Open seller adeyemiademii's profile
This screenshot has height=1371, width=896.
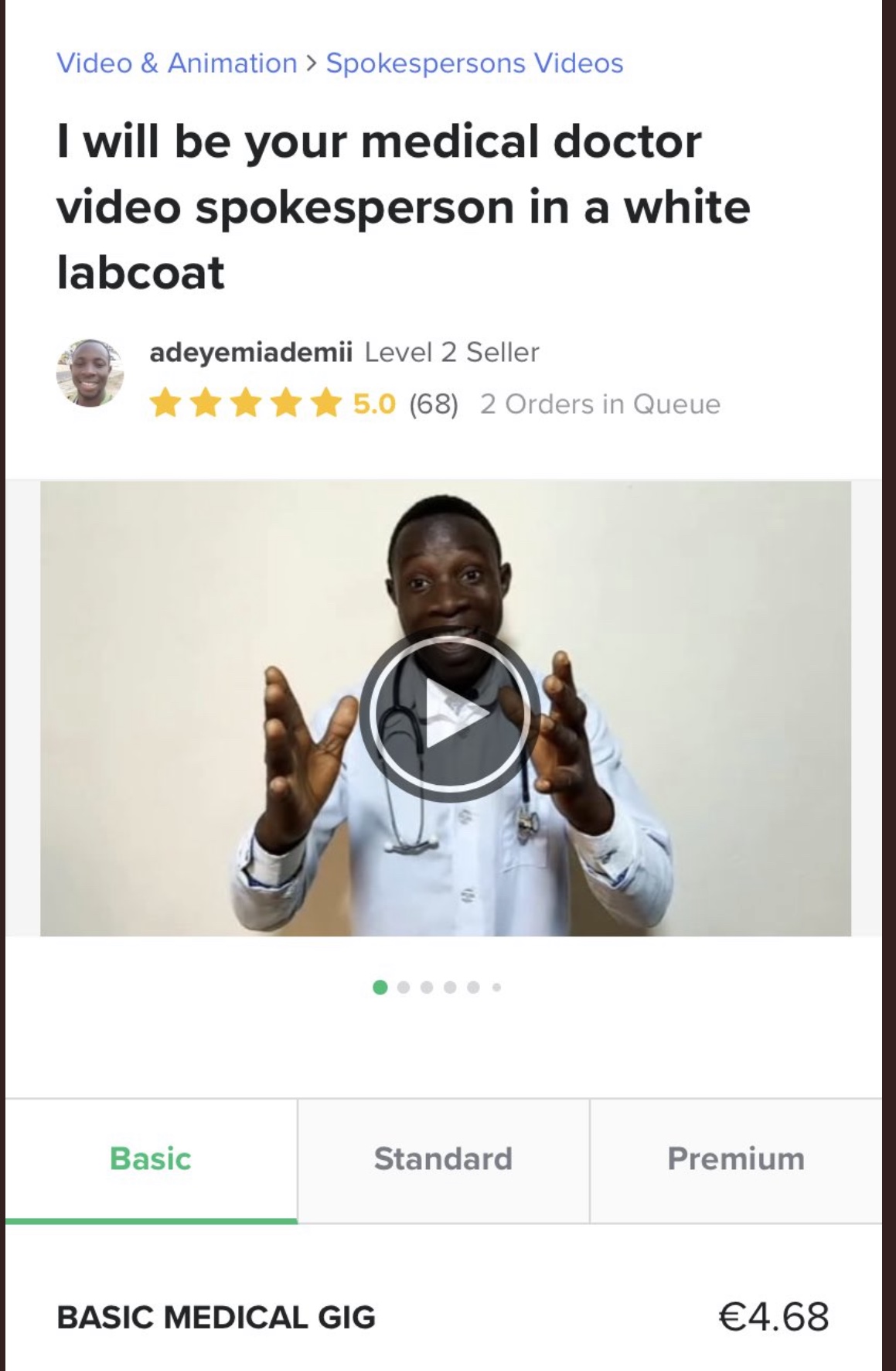point(250,353)
